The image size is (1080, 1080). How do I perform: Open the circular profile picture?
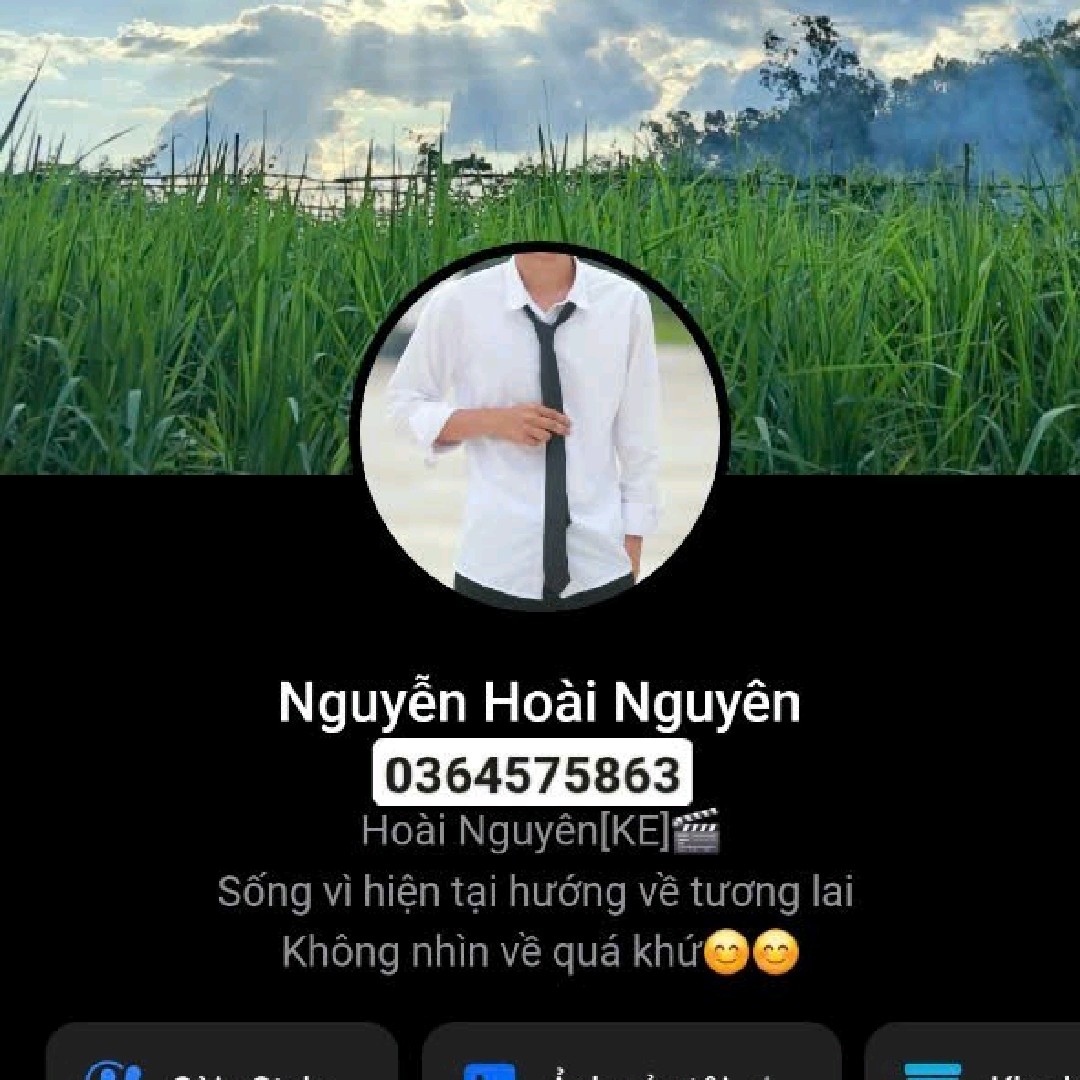pos(540,427)
